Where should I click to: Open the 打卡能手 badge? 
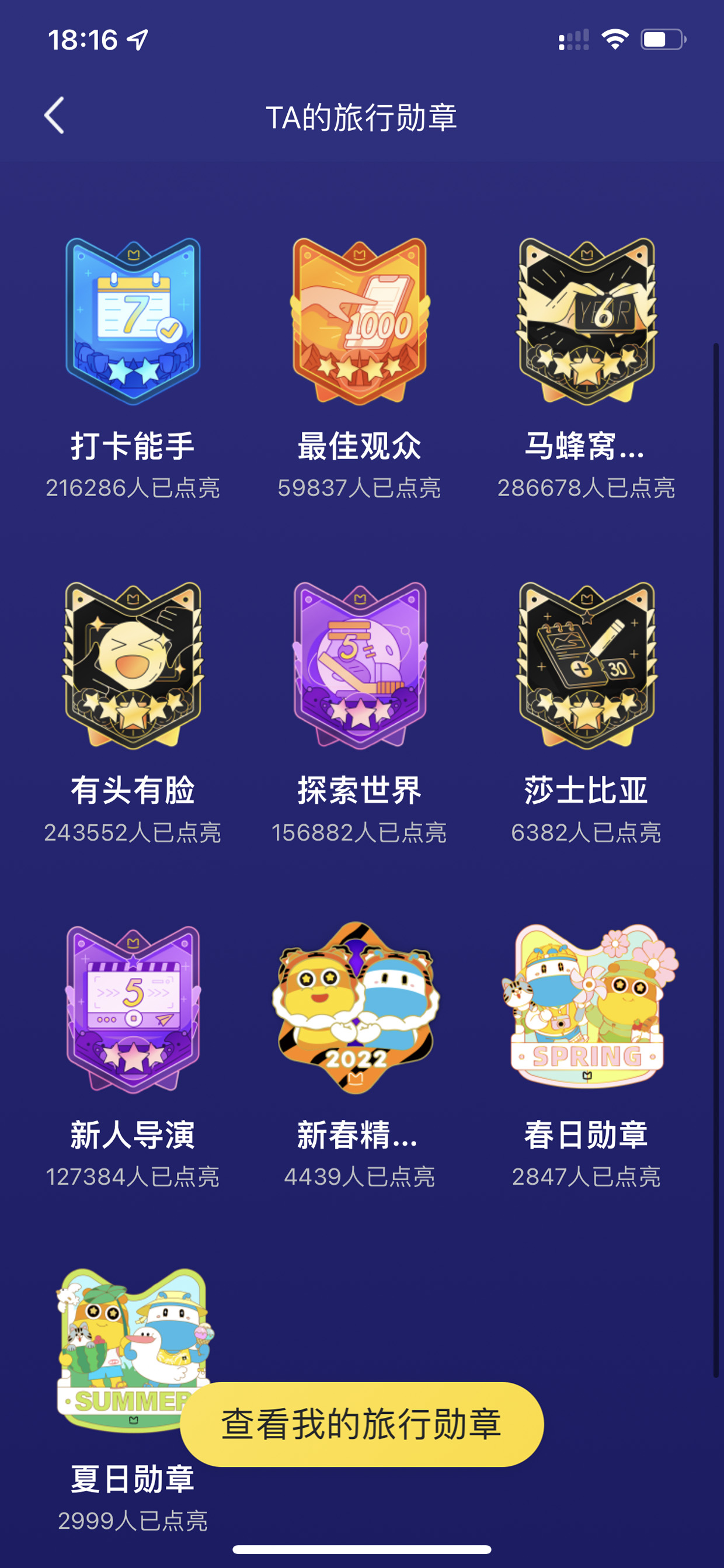[133, 321]
